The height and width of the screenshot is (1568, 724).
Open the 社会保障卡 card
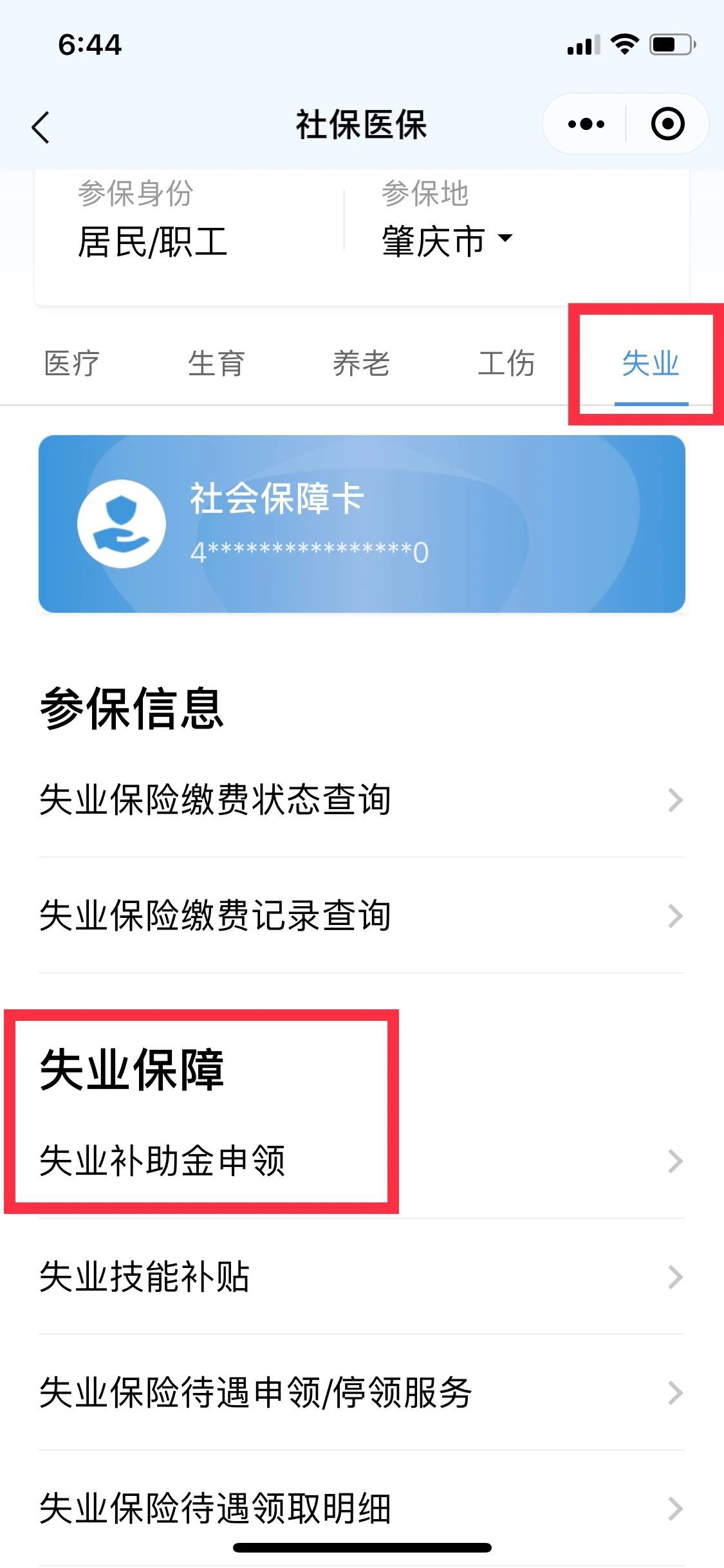pos(361,524)
